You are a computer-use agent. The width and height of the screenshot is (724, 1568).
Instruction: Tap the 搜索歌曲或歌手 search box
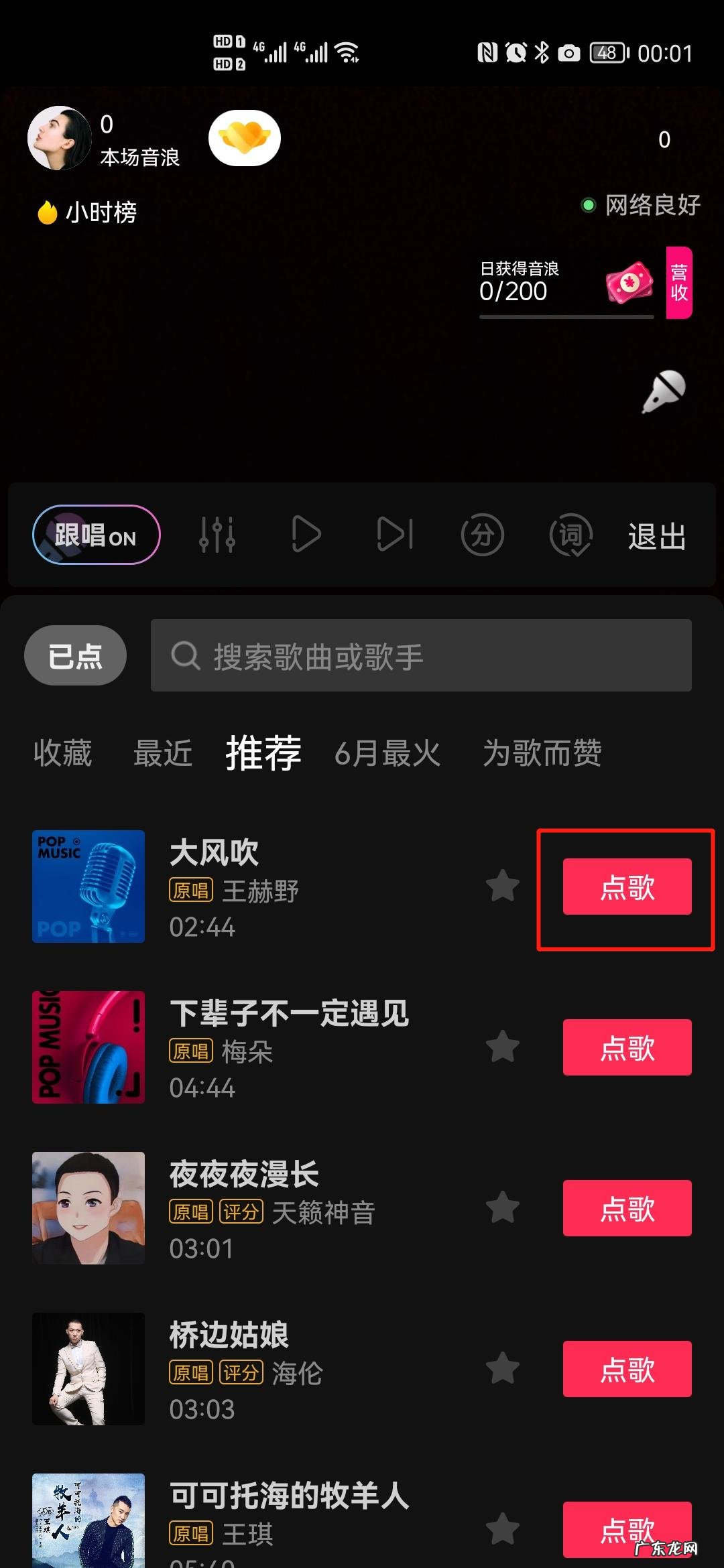click(421, 655)
